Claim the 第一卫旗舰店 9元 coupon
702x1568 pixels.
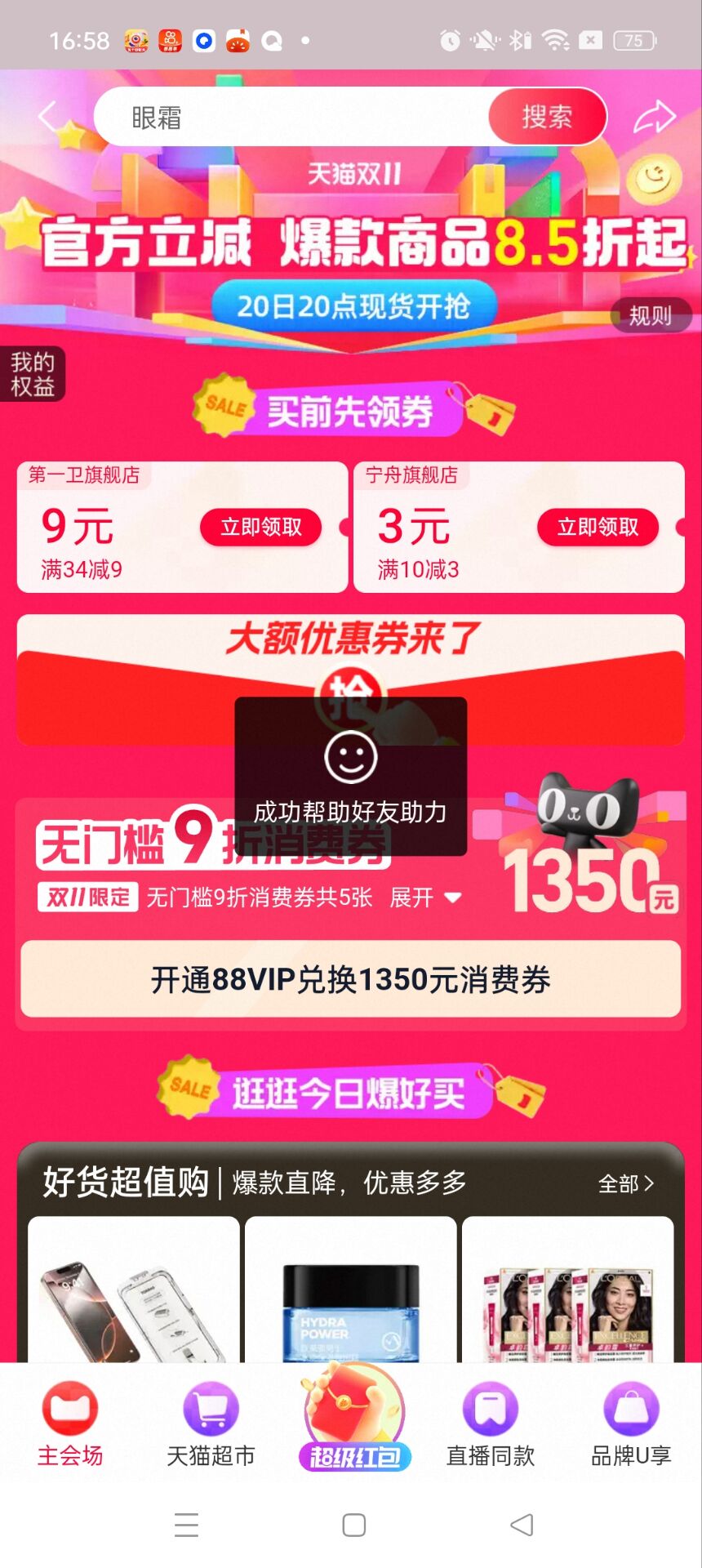(x=260, y=527)
